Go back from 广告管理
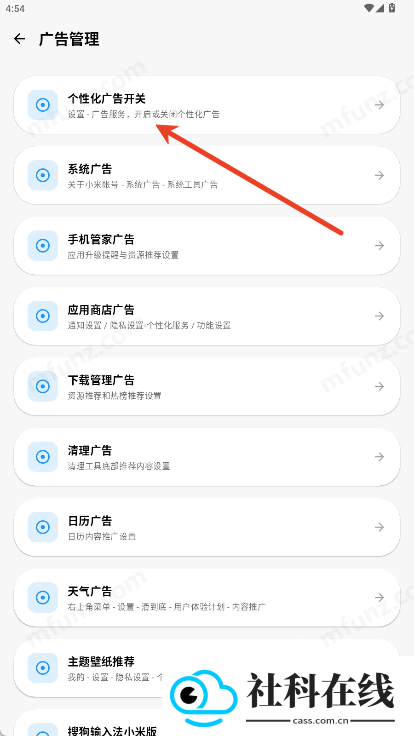The image size is (414, 736). pyautogui.click(x=20, y=39)
